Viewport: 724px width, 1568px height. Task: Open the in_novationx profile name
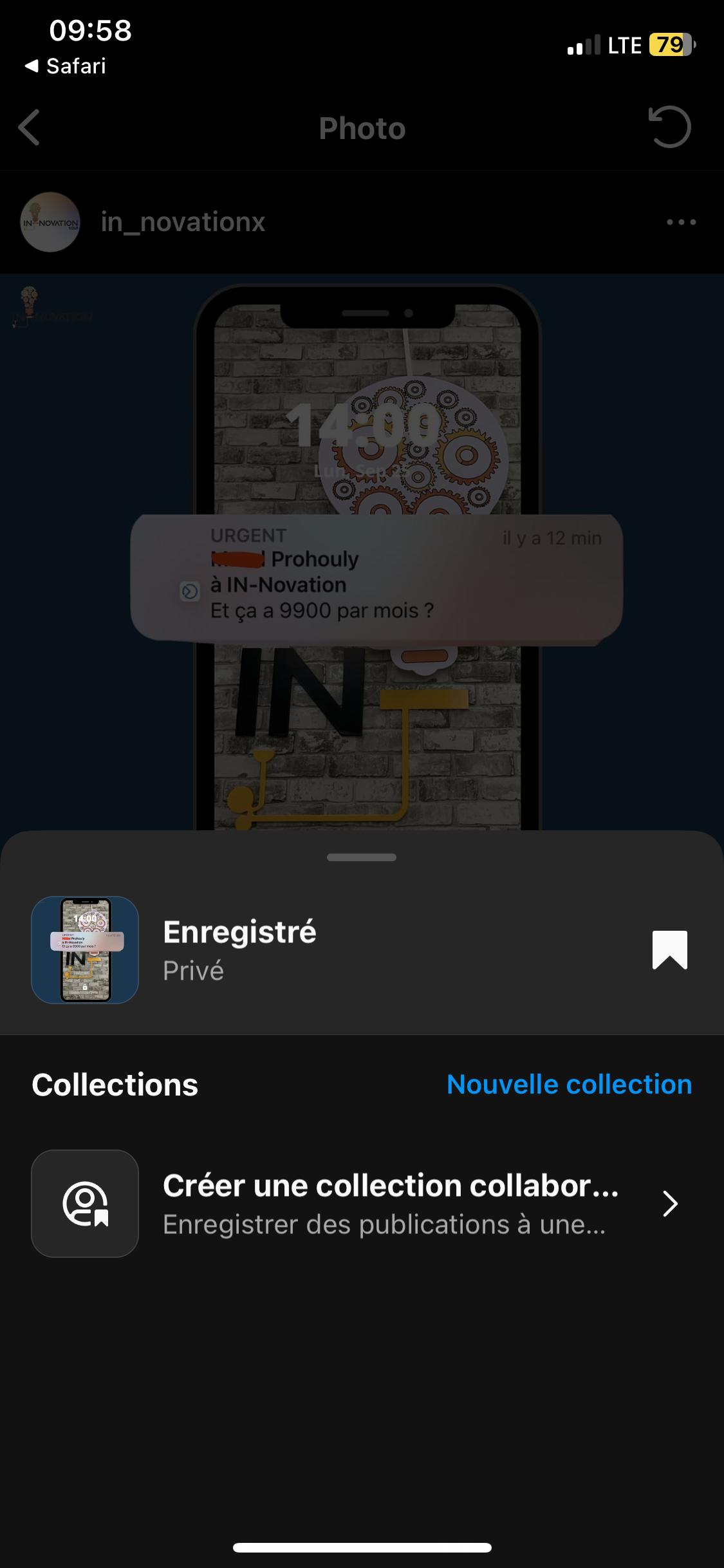pos(183,222)
